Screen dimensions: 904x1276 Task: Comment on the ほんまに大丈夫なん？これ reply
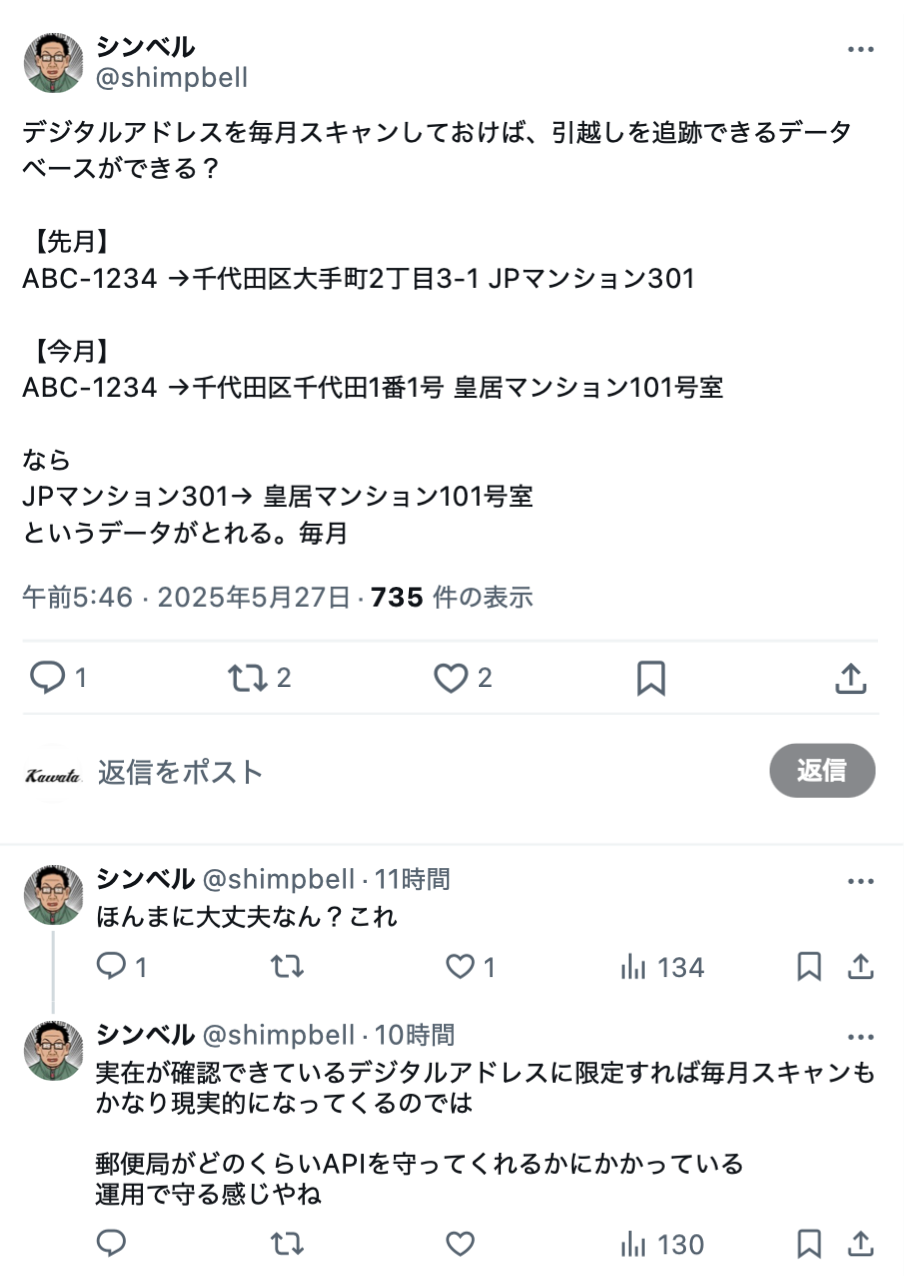pyautogui.click(x=111, y=967)
